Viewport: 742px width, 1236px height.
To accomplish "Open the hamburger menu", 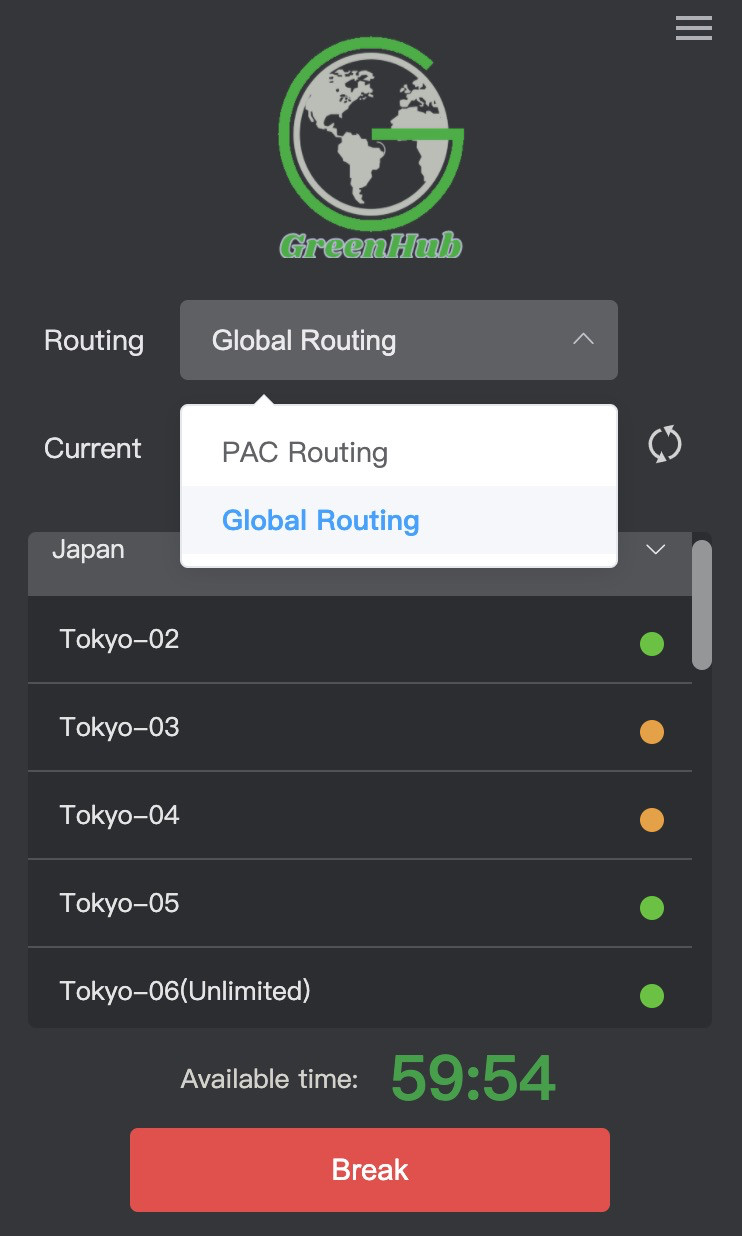I will [694, 28].
